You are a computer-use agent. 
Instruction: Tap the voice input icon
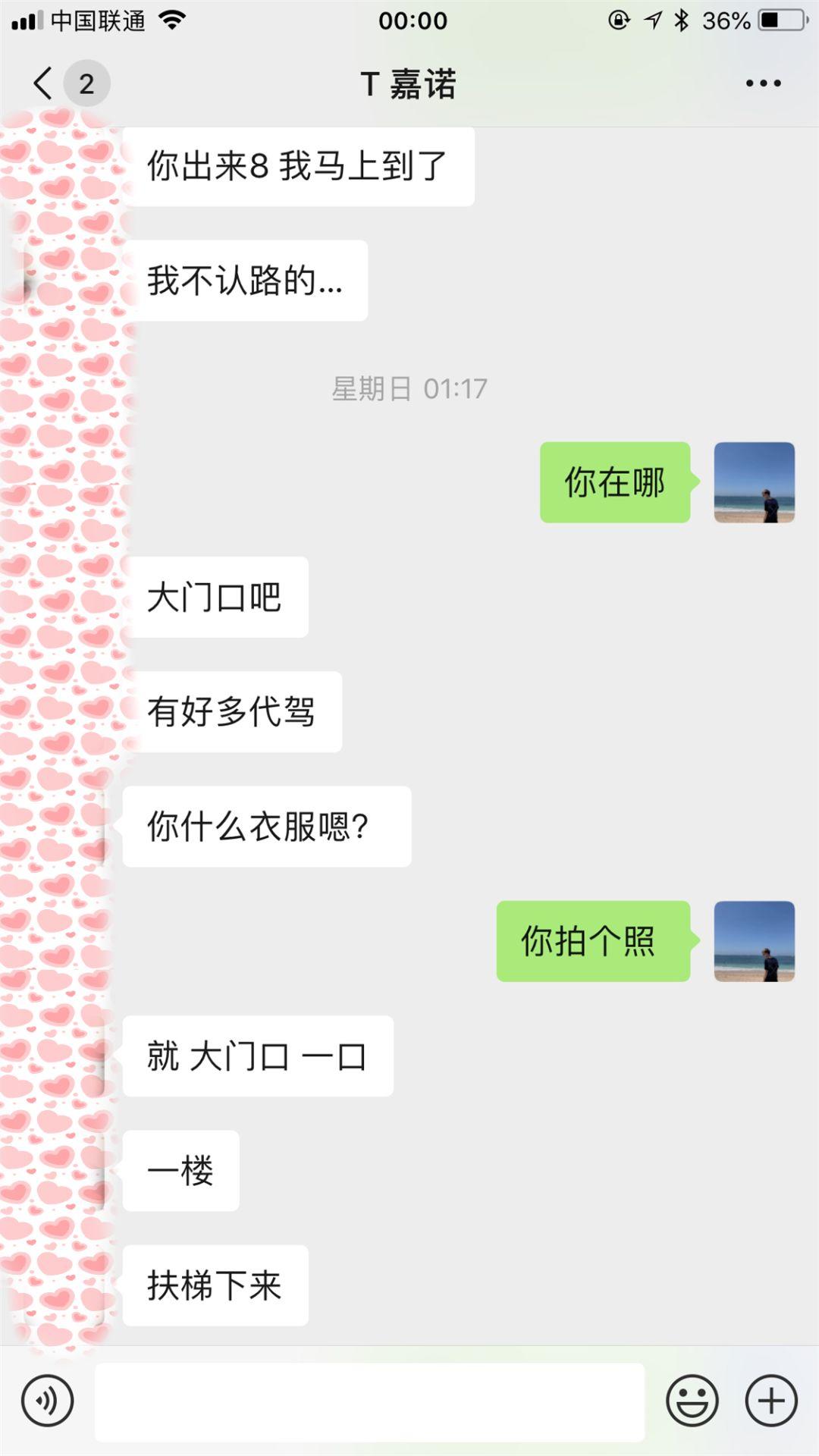[47, 1401]
